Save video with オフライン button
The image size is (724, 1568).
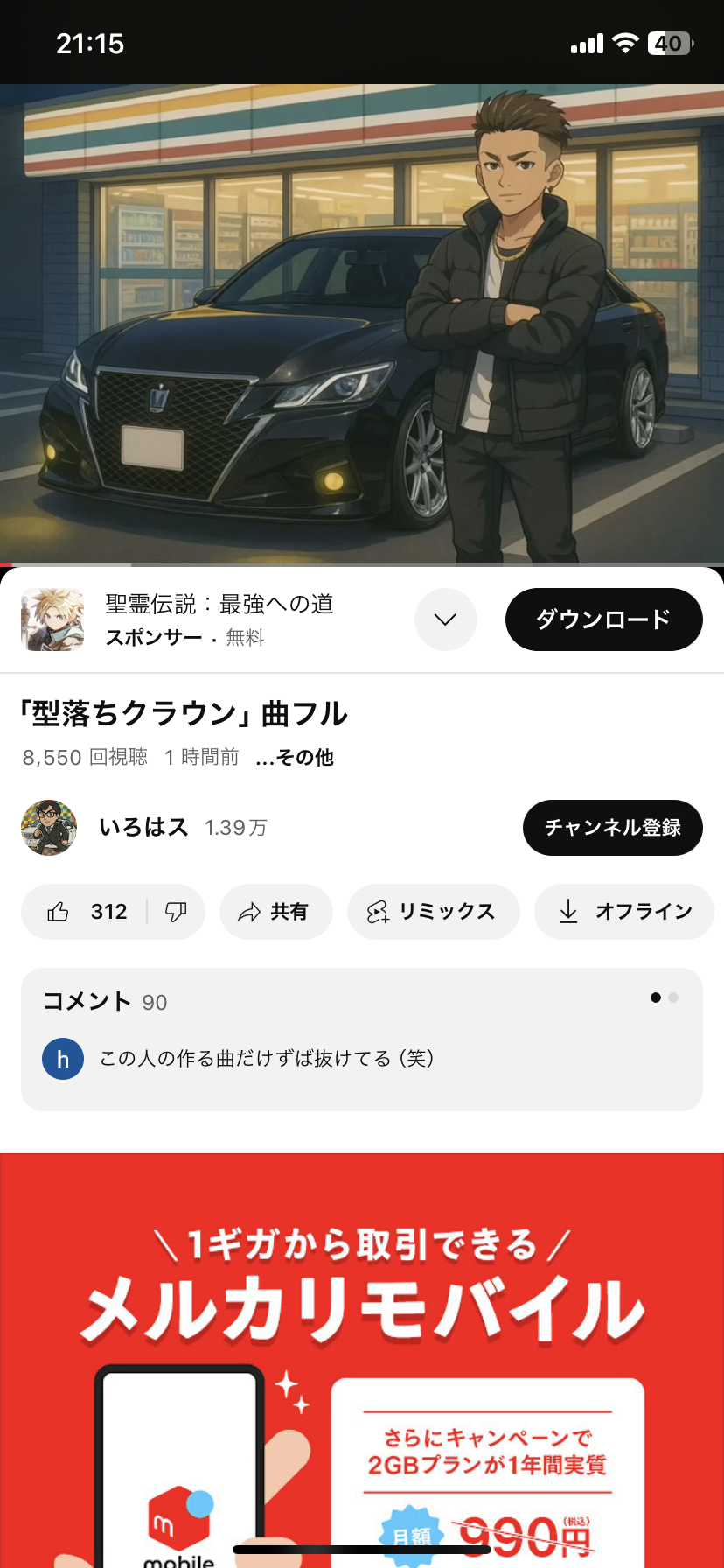[624, 912]
